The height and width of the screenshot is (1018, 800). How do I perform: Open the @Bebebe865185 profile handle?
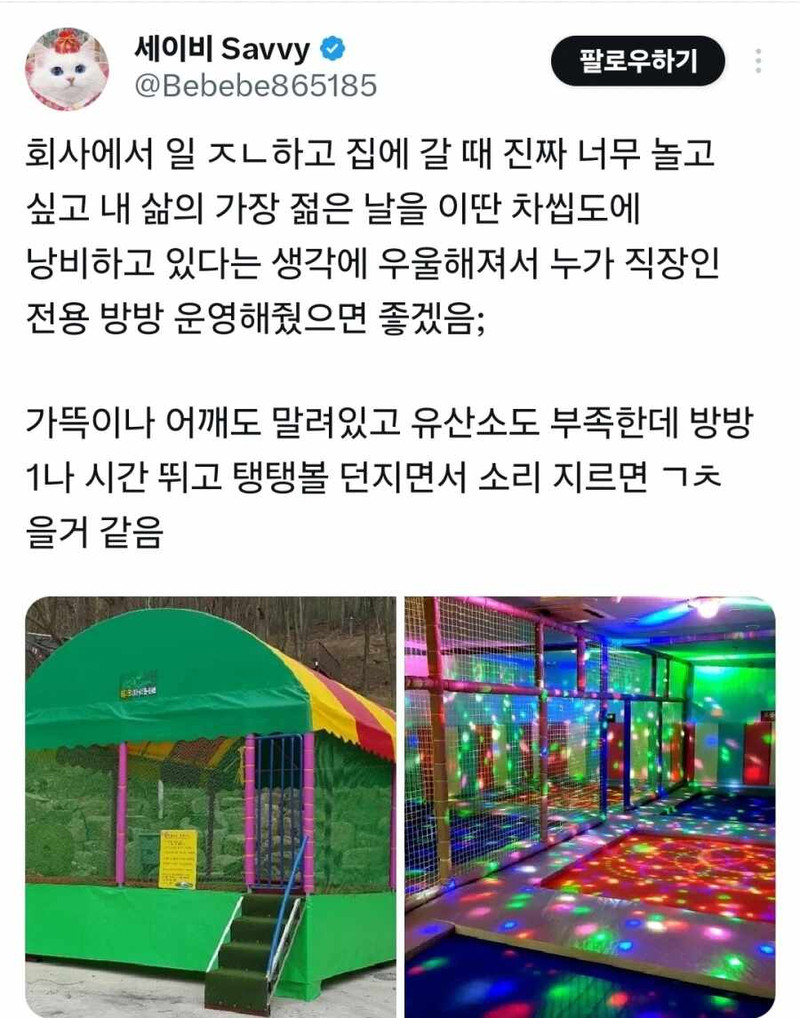coord(254,86)
